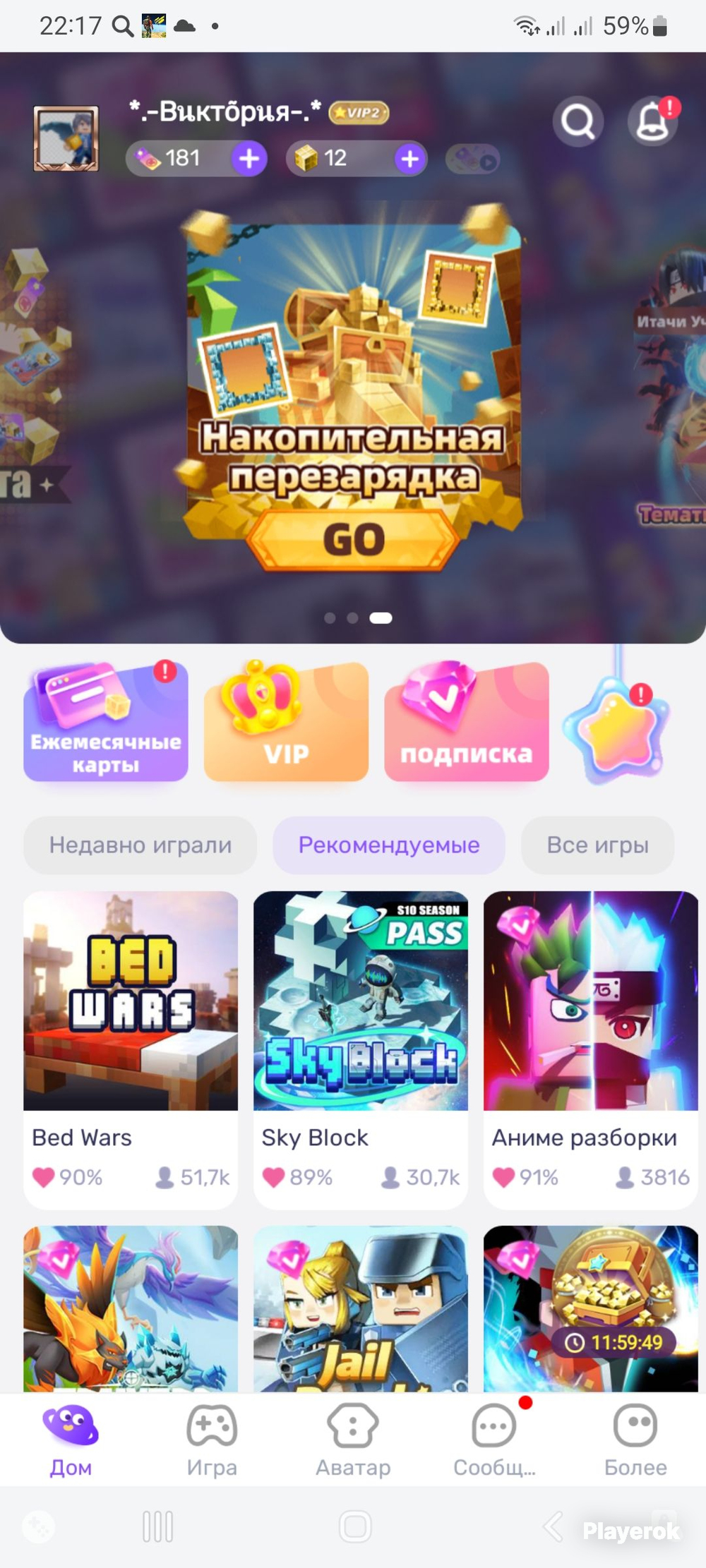The width and height of the screenshot is (706, 1568).
Task: Tap GO on Накопительная перезарядка banner
Action: [353, 540]
